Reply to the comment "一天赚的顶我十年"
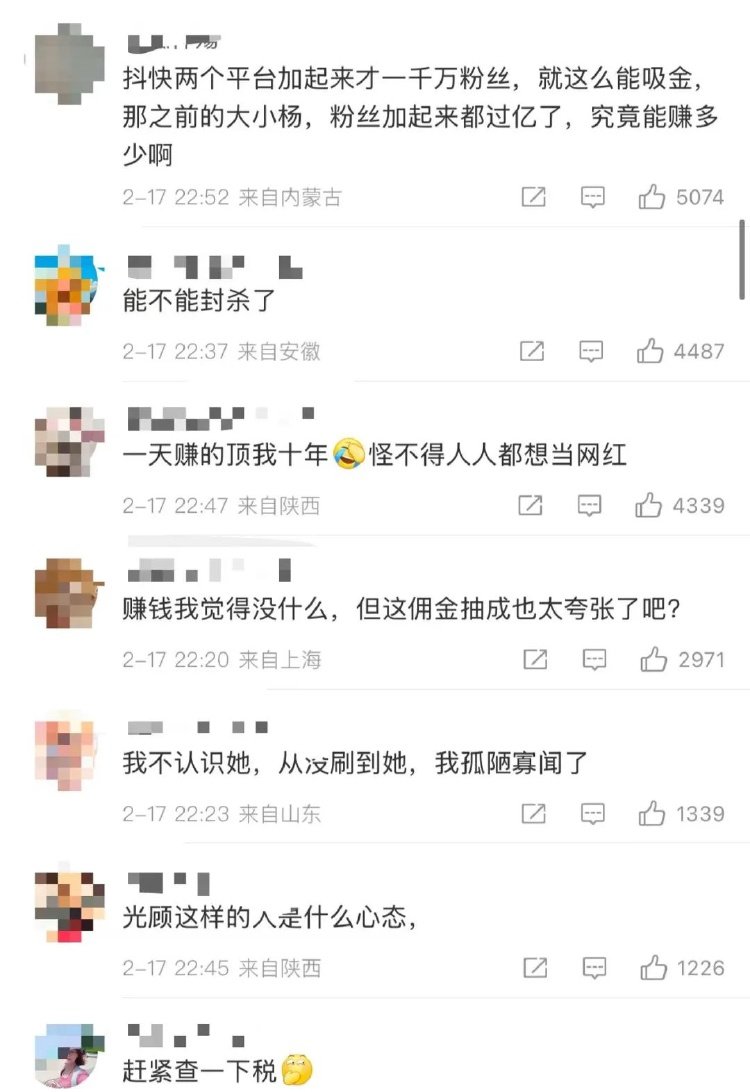Viewport: 750px width, 1092px height. click(590, 505)
